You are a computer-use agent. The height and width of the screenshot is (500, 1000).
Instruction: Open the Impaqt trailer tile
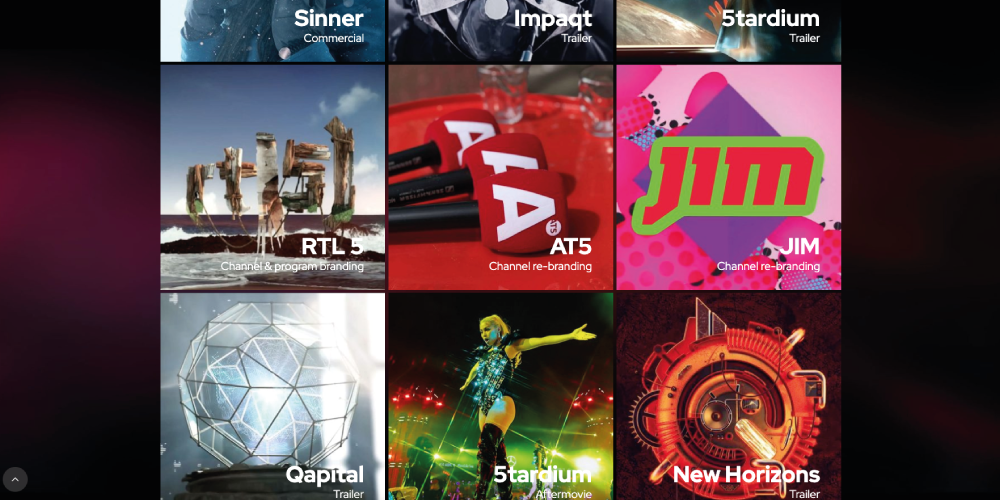500,30
